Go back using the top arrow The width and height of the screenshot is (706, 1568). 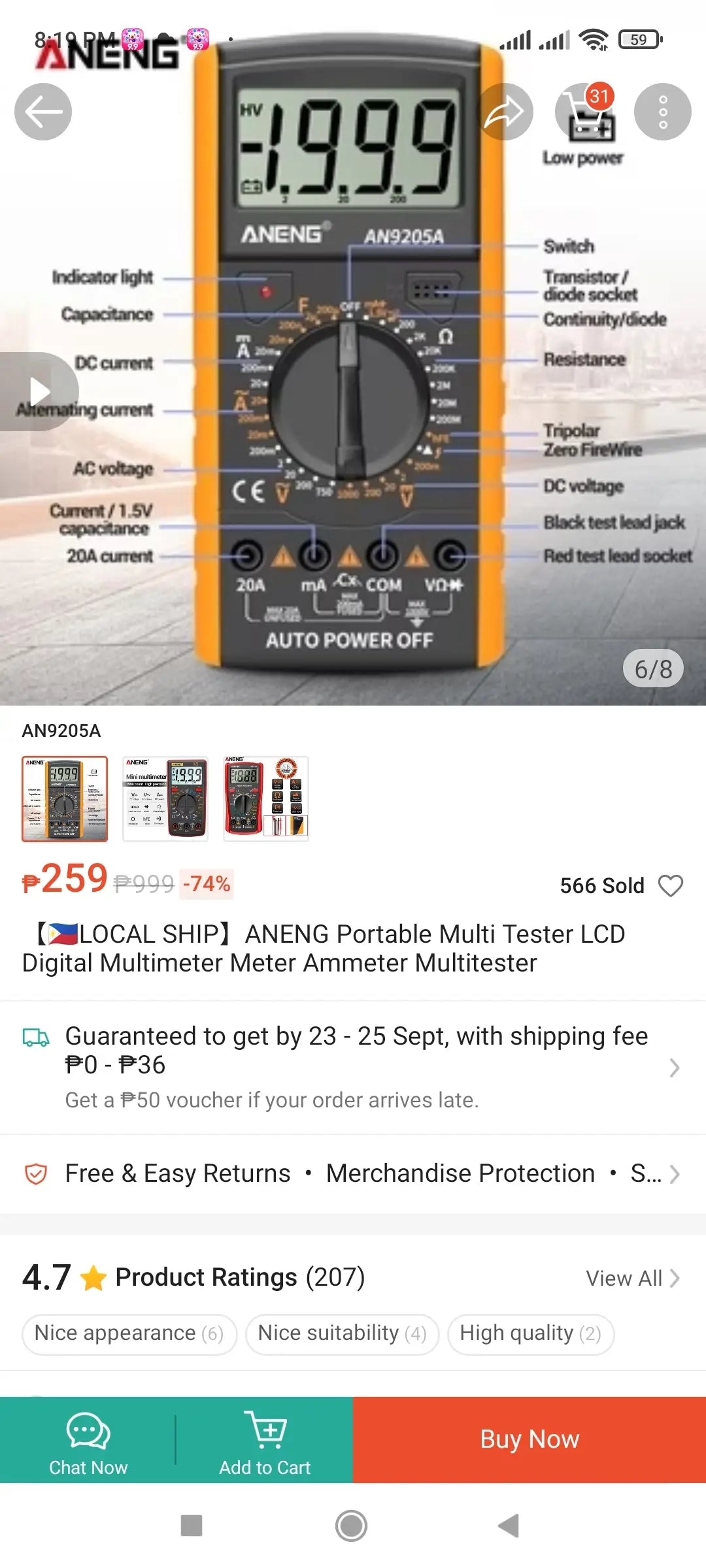pos(43,112)
